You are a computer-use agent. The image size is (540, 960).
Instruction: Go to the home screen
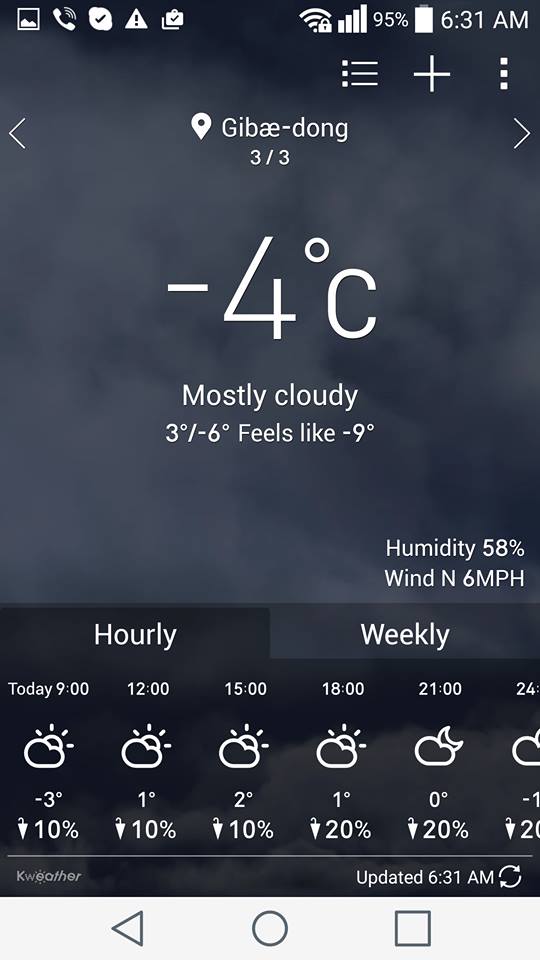(x=270, y=928)
